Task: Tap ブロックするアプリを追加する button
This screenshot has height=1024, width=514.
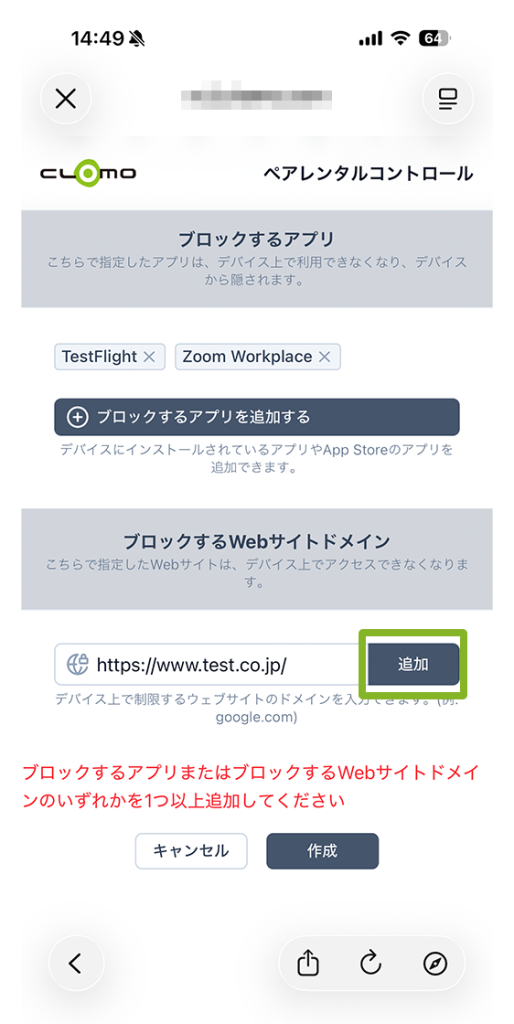Action: [257, 417]
